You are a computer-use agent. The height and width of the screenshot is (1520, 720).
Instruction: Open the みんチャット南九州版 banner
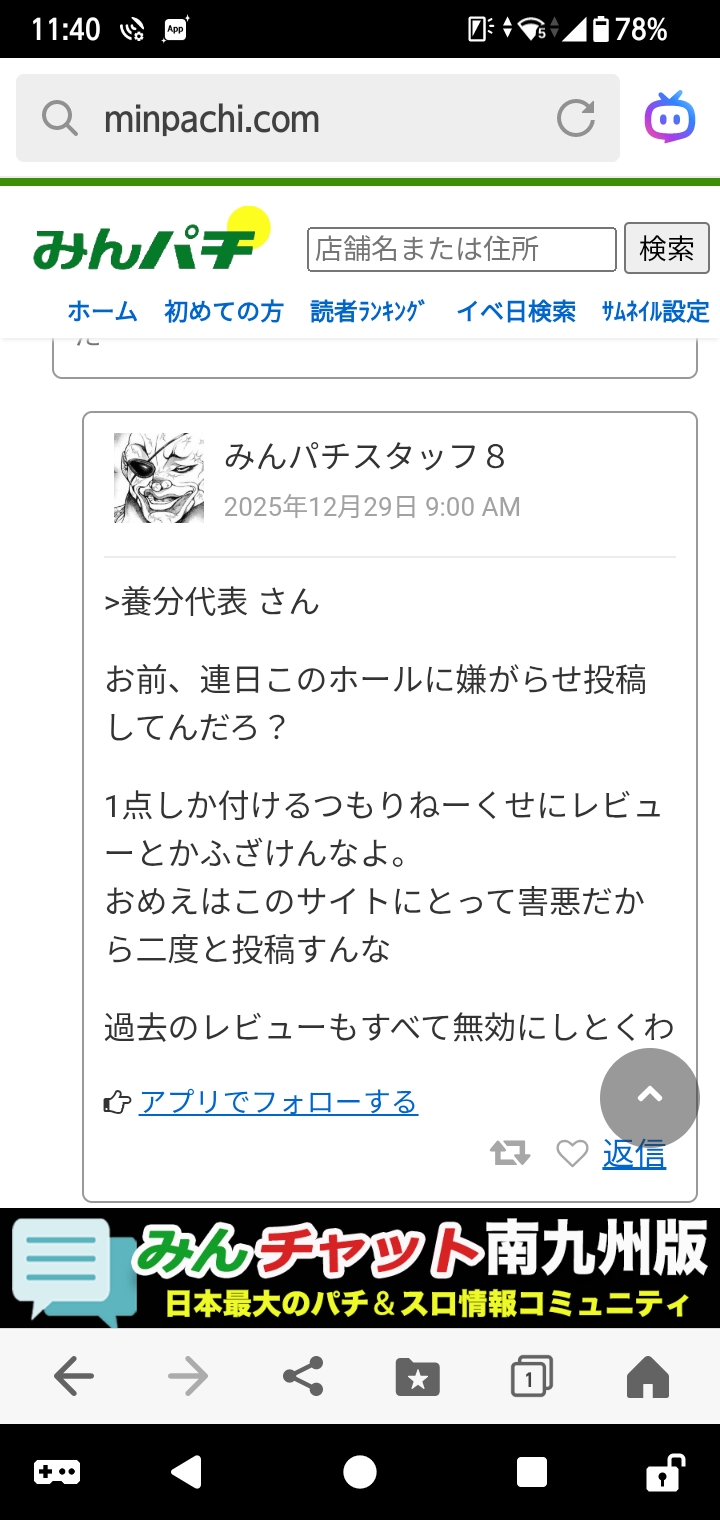point(360,1268)
